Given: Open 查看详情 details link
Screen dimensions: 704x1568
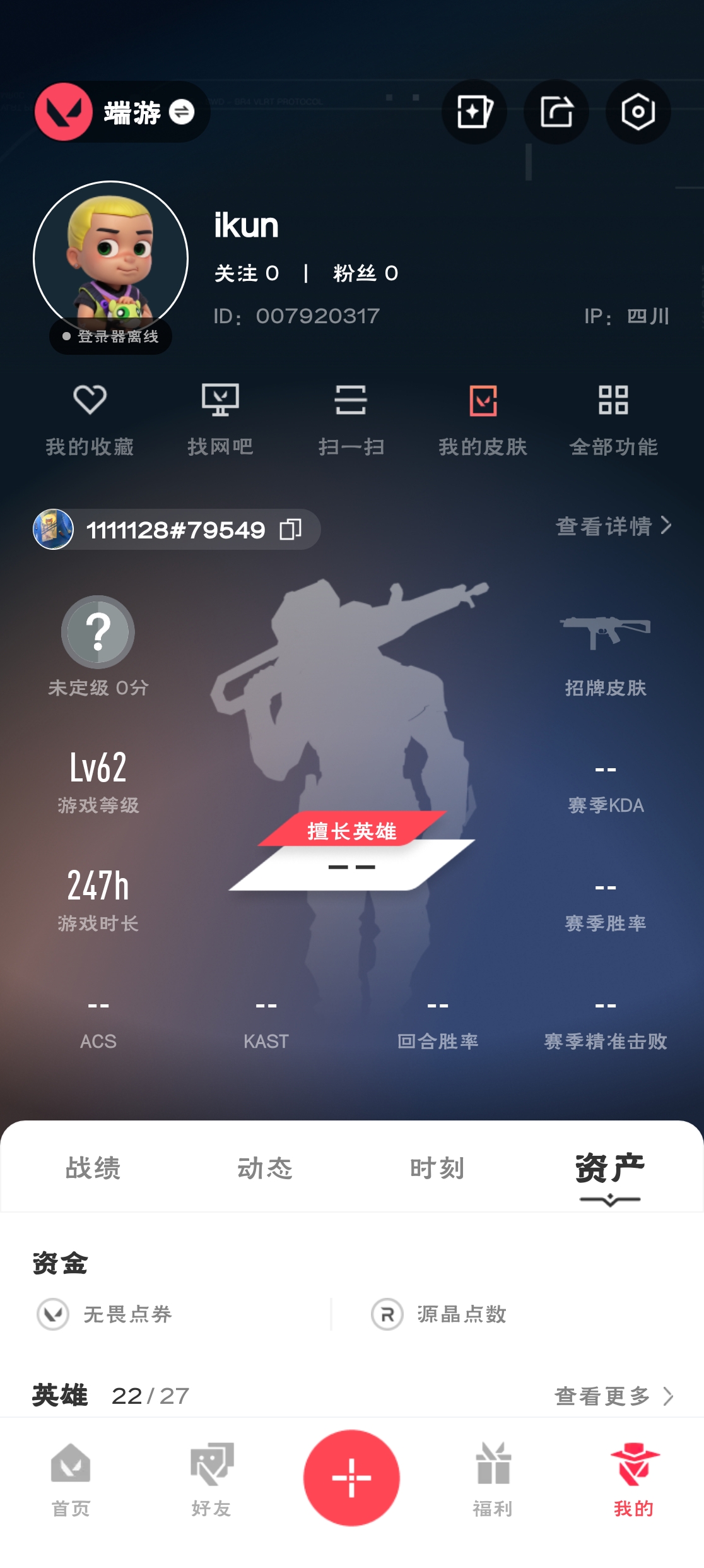Looking at the screenshot, I should (613, 526).
